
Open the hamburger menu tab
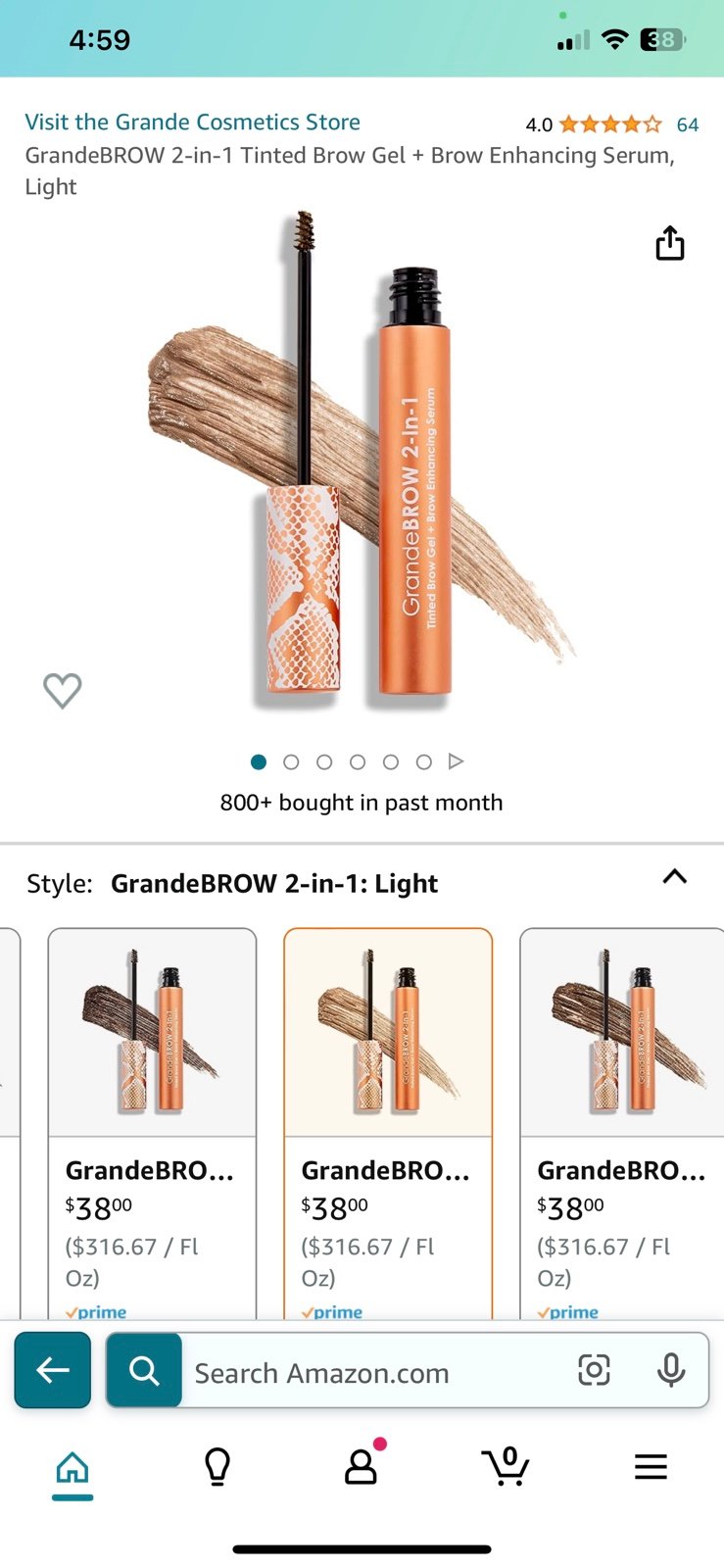coord(651,1467)
